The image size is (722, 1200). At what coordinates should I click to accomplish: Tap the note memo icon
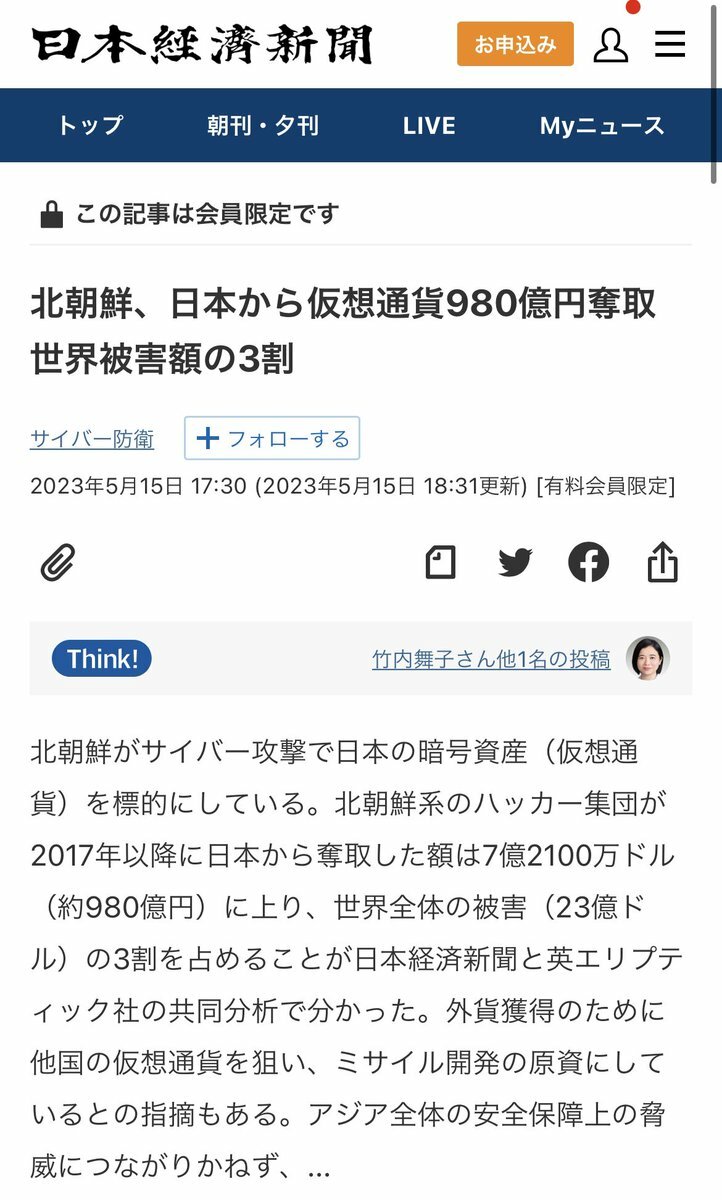[x=440, y=563]
